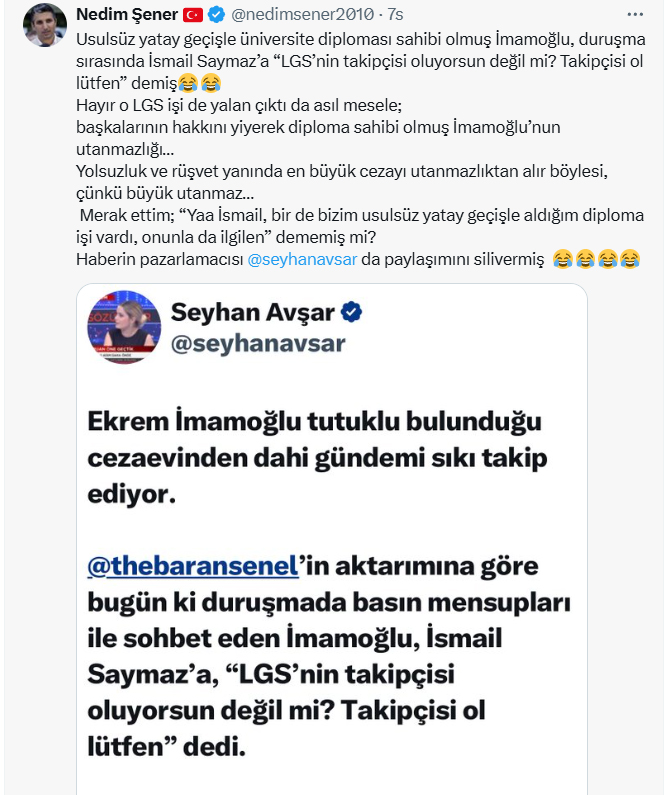This screenshot has height=795, width=666.
Task: Open the tweet's overflow menu
Action: click(634, 15)
